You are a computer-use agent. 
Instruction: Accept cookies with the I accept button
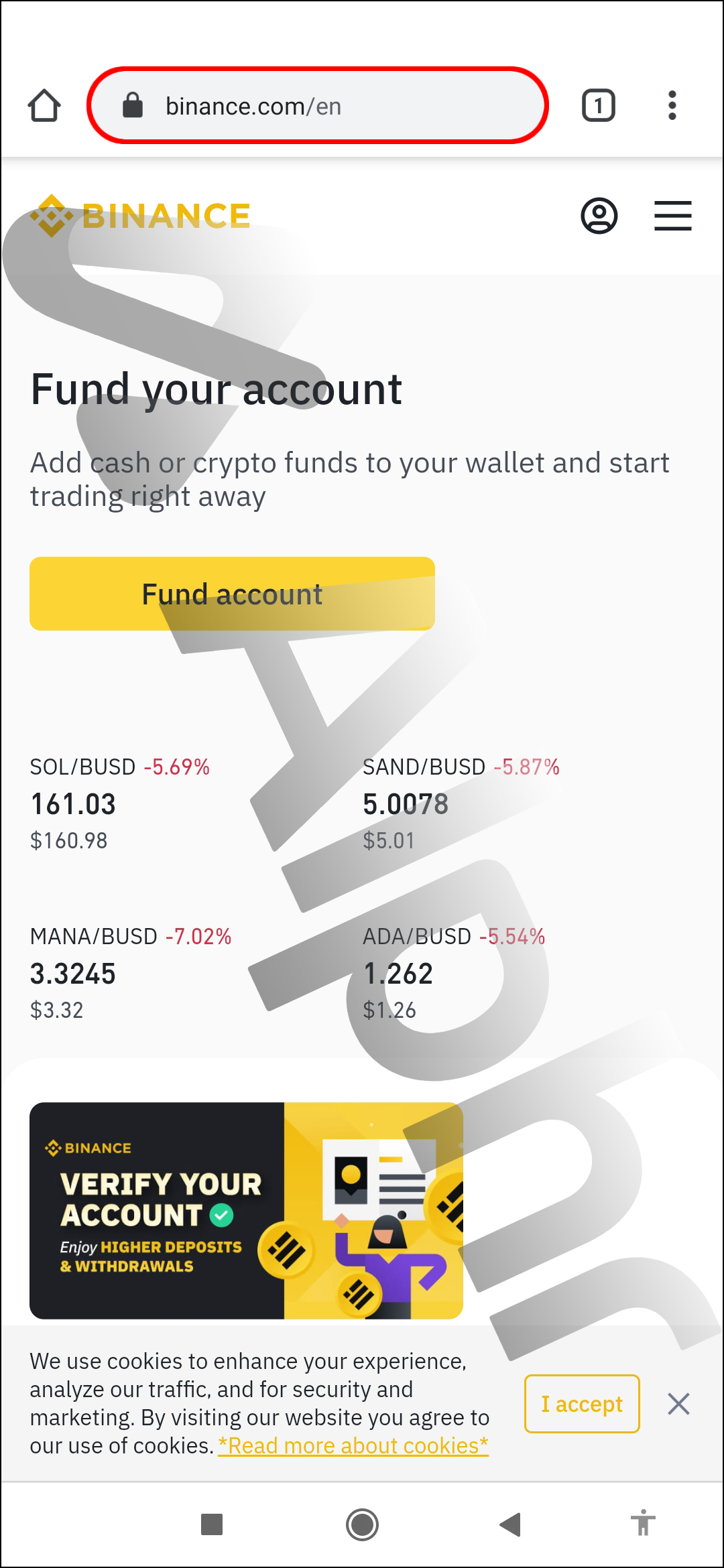click(x=582, y=1404)
